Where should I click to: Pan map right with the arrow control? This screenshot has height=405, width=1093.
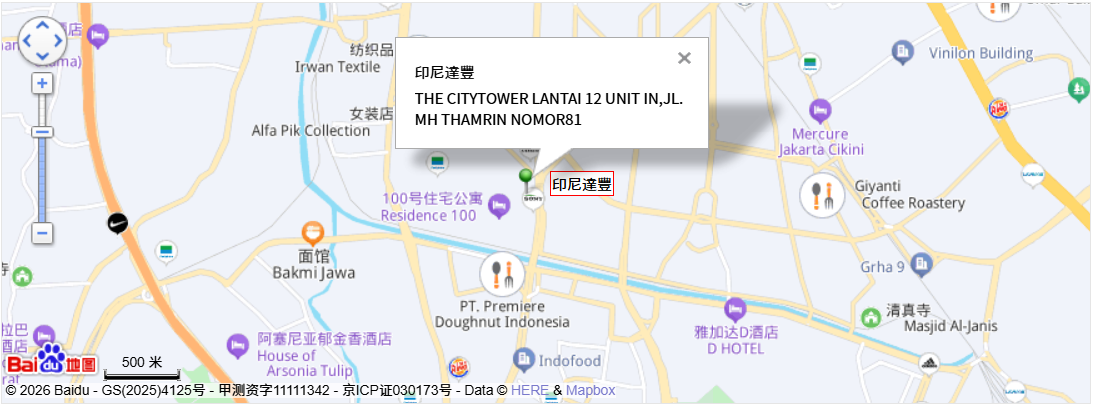pyautogui.click(x=57, y=42)
